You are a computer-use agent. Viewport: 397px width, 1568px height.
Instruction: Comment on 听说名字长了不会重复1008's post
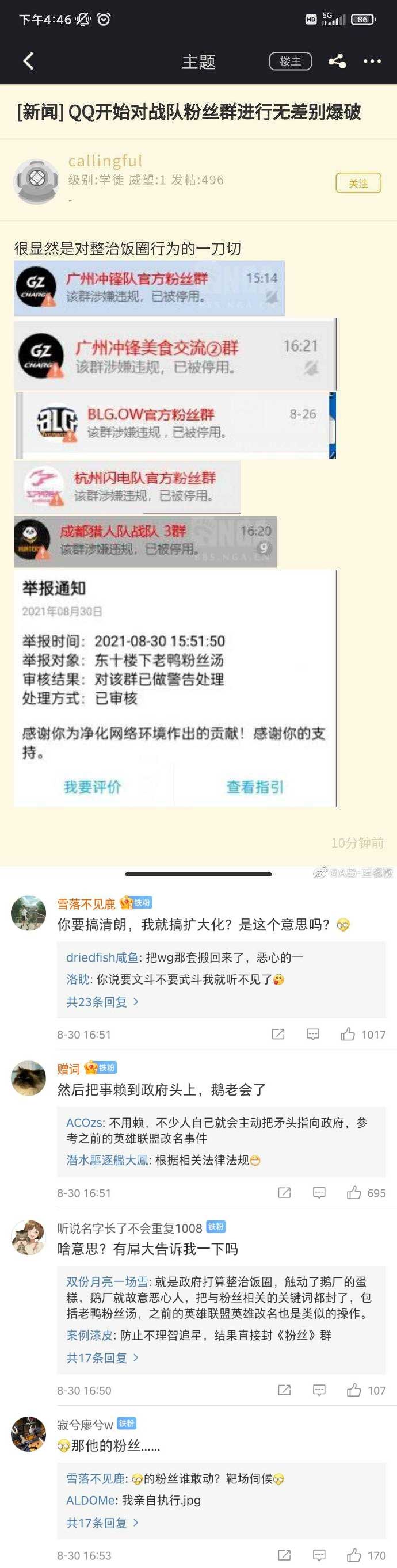(319, 1390)
